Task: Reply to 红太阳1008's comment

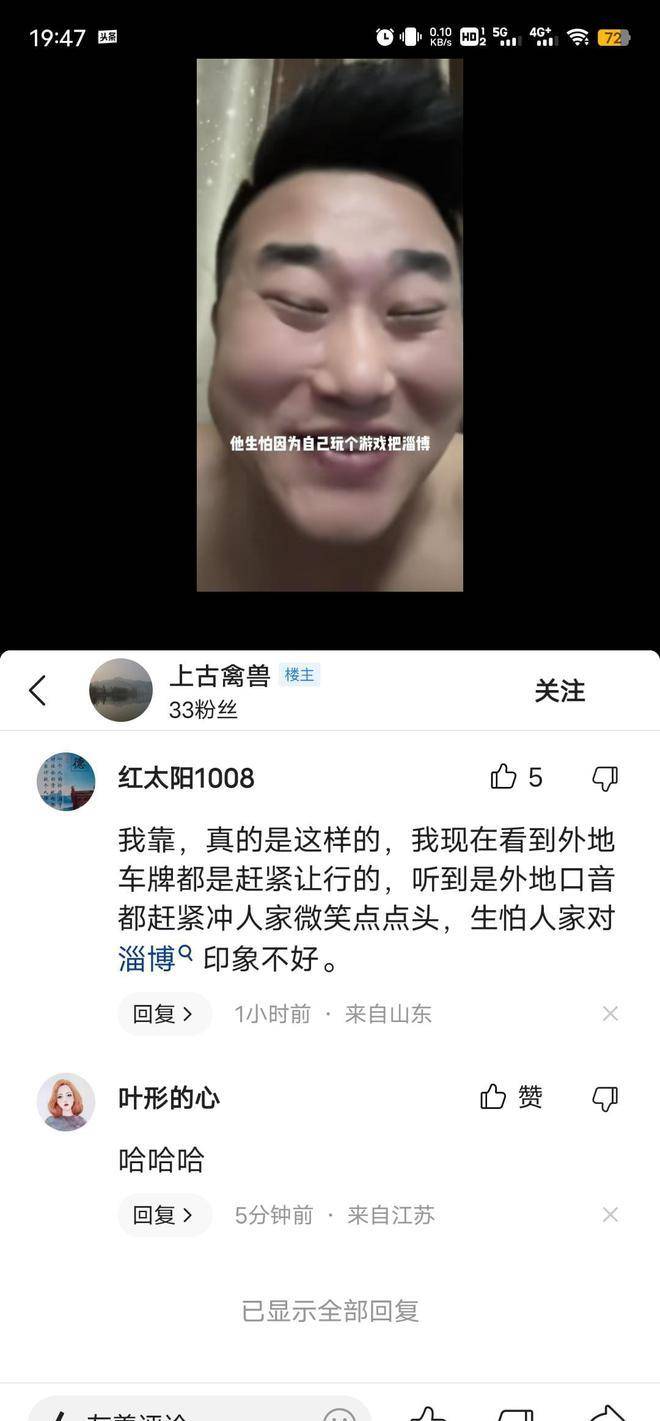Action: pyautogui.click(x=164, y=1013)
